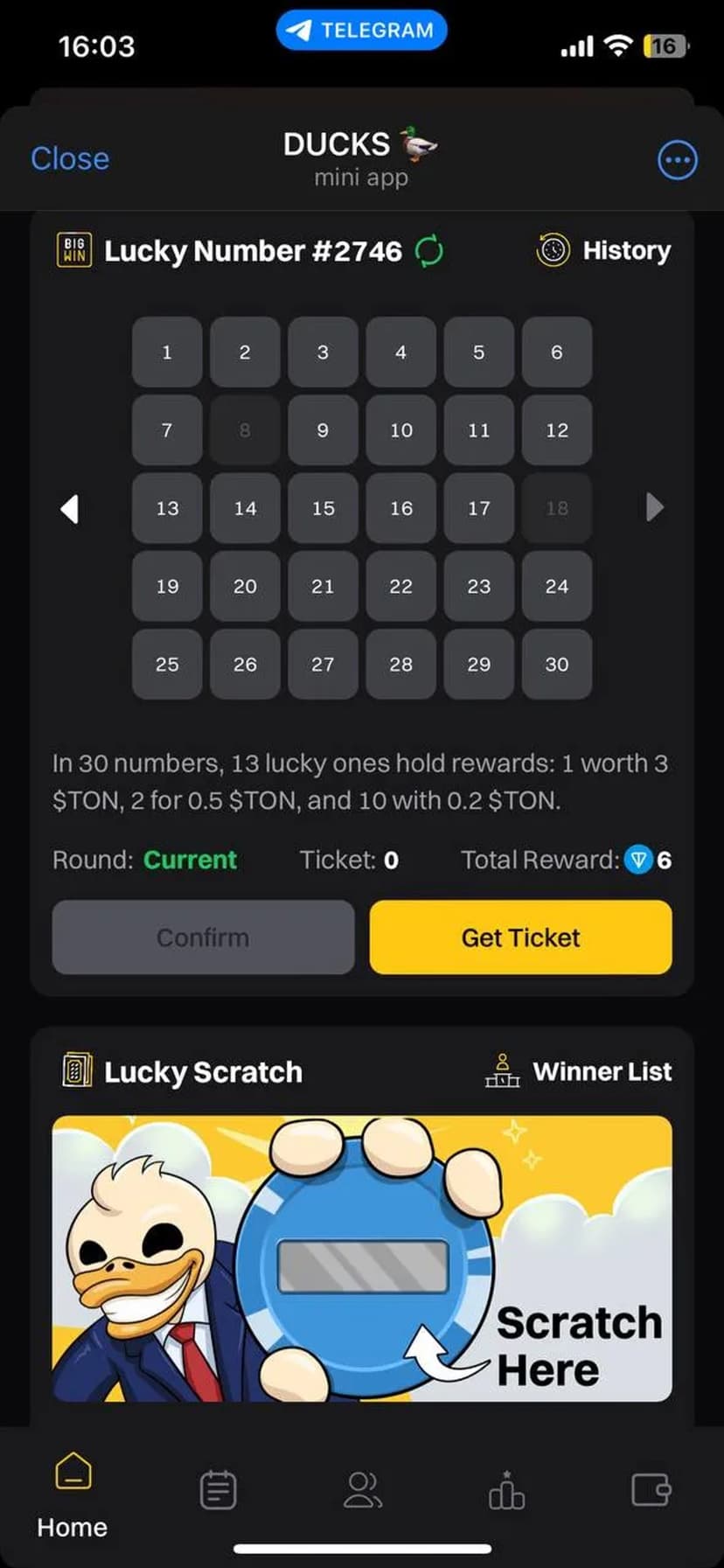Image resolution: width=724 pixels, height=1568 pixels.
Task: Select lucky number 1
Action: pos(167,352)
